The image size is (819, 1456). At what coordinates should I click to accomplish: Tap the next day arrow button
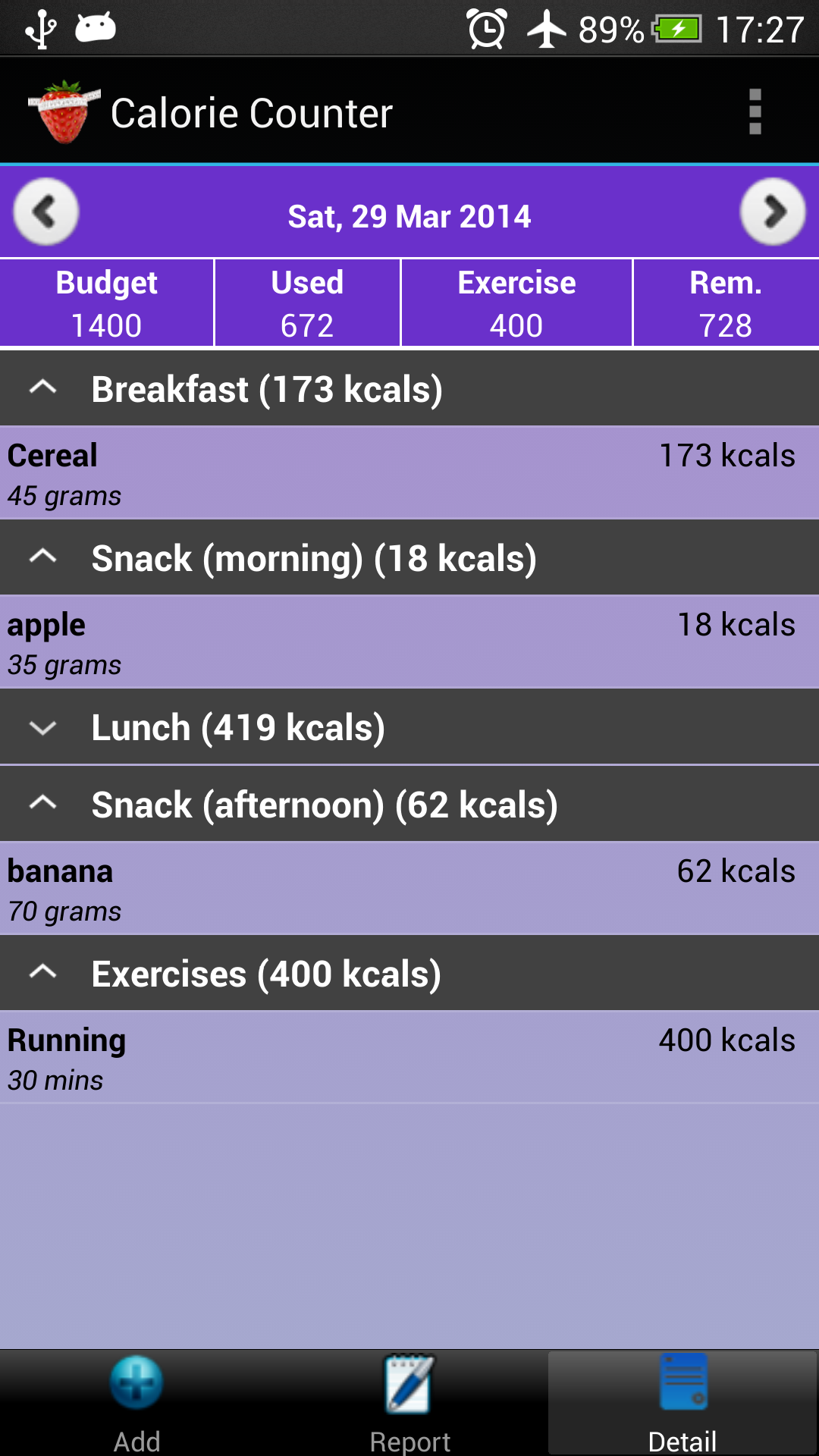(x=773, y=213)
